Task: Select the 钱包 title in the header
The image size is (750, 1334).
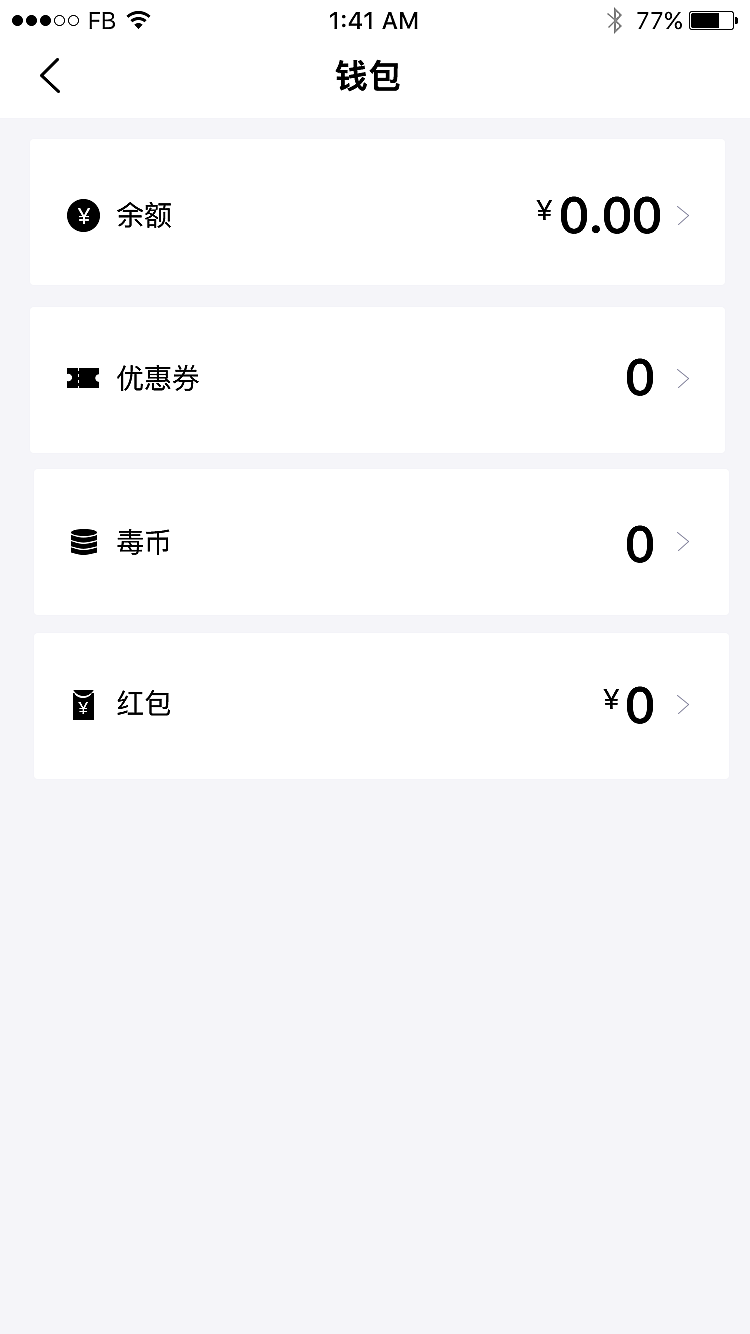Action: [369, 76]
